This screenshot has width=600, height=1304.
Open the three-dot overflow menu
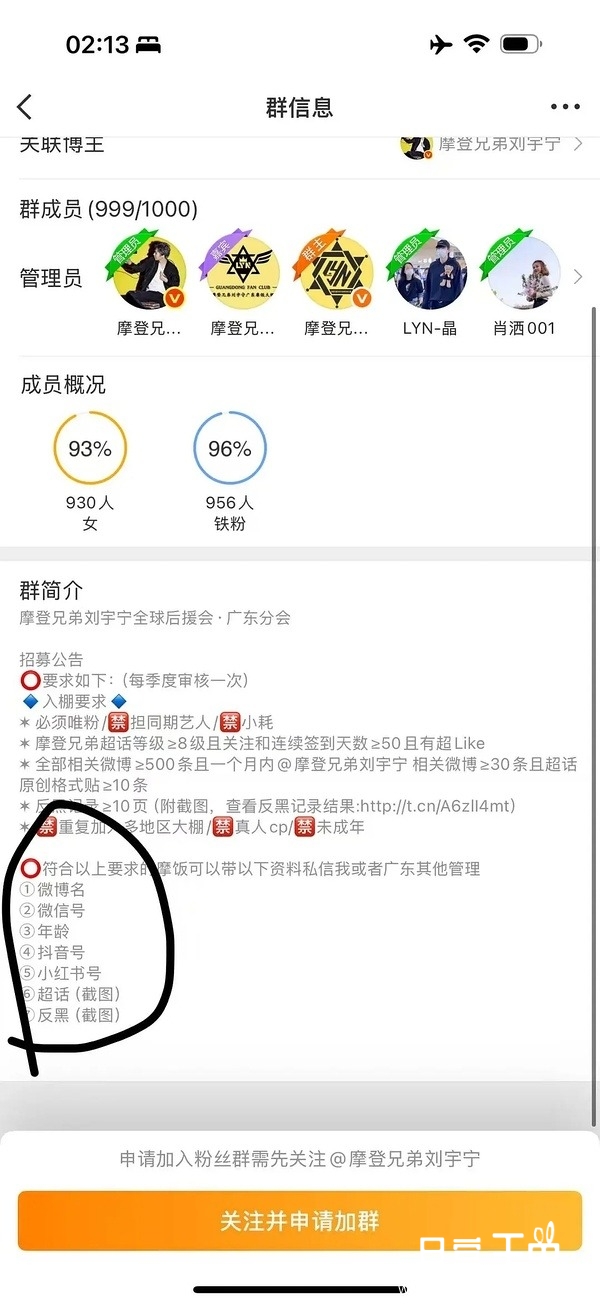(565, 107)
